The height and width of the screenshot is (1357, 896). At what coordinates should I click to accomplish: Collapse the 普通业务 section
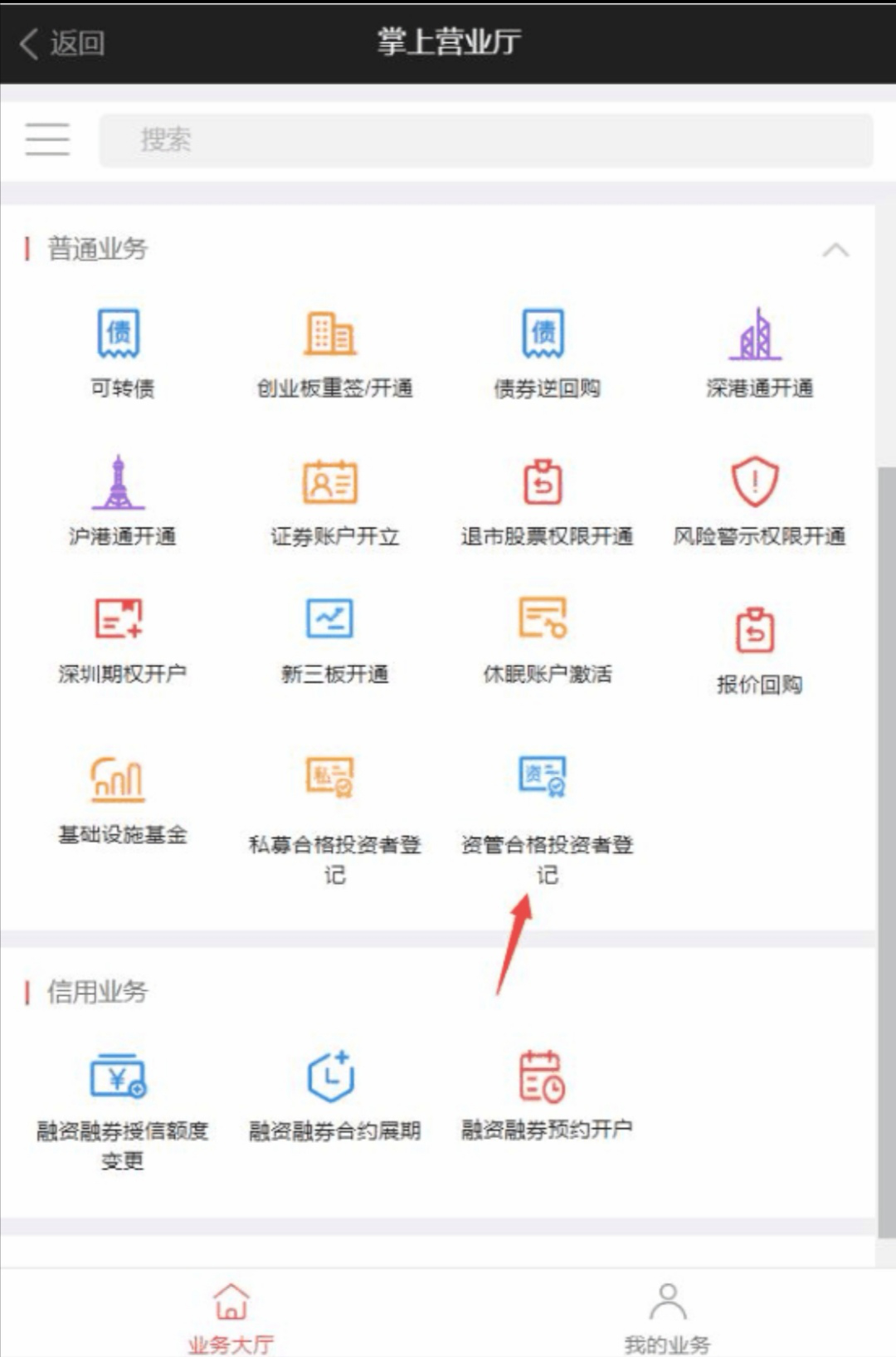tap(835, 250)
